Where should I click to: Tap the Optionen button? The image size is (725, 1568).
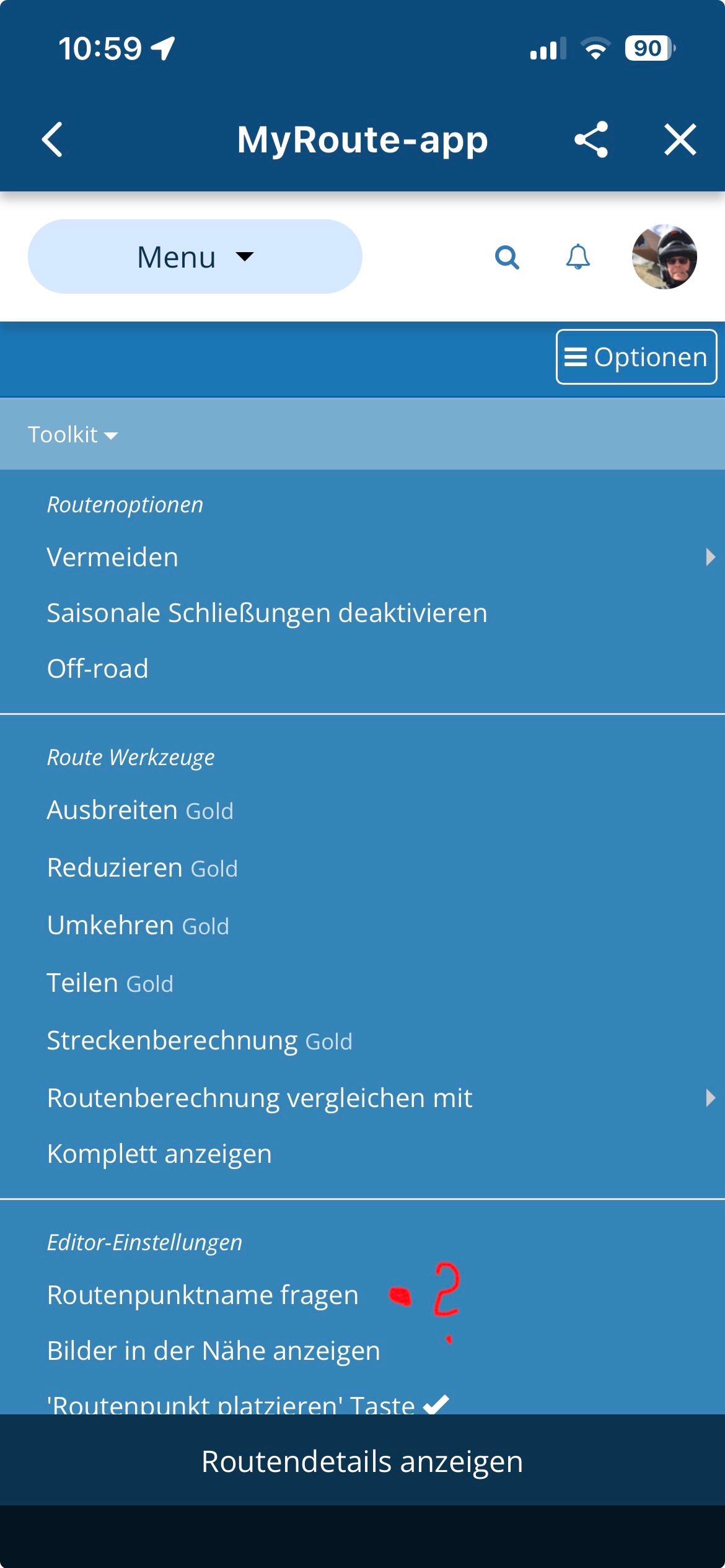(636, 357)
